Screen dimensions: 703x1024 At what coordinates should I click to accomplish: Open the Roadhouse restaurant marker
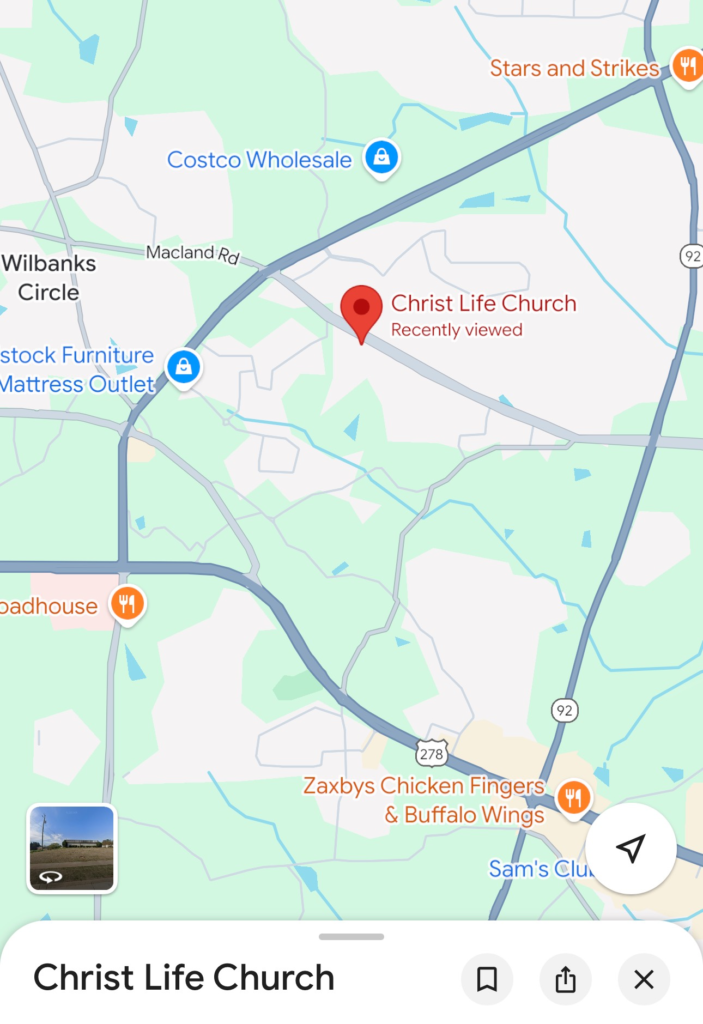[127, 603]
